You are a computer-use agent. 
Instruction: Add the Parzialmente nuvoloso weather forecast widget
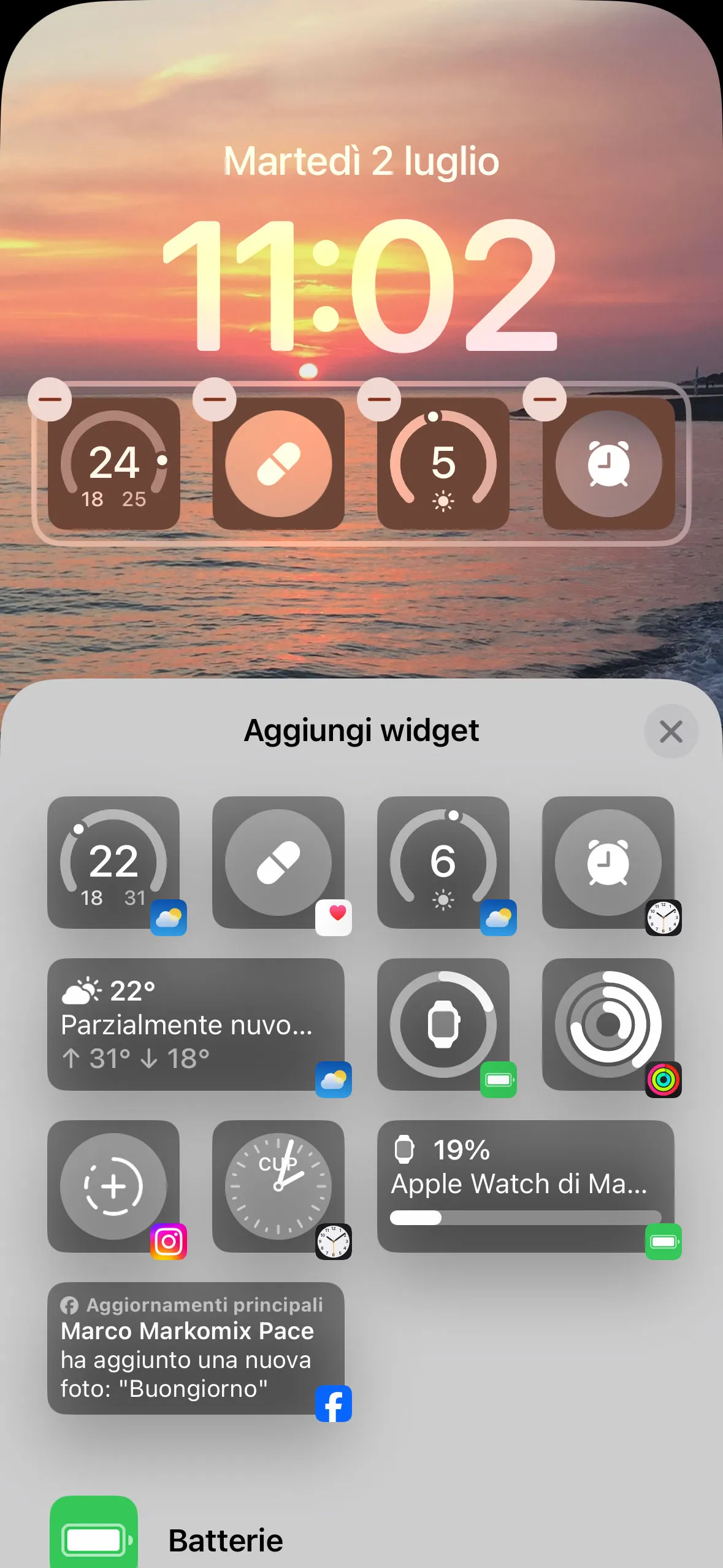[x=196, y=1026]
